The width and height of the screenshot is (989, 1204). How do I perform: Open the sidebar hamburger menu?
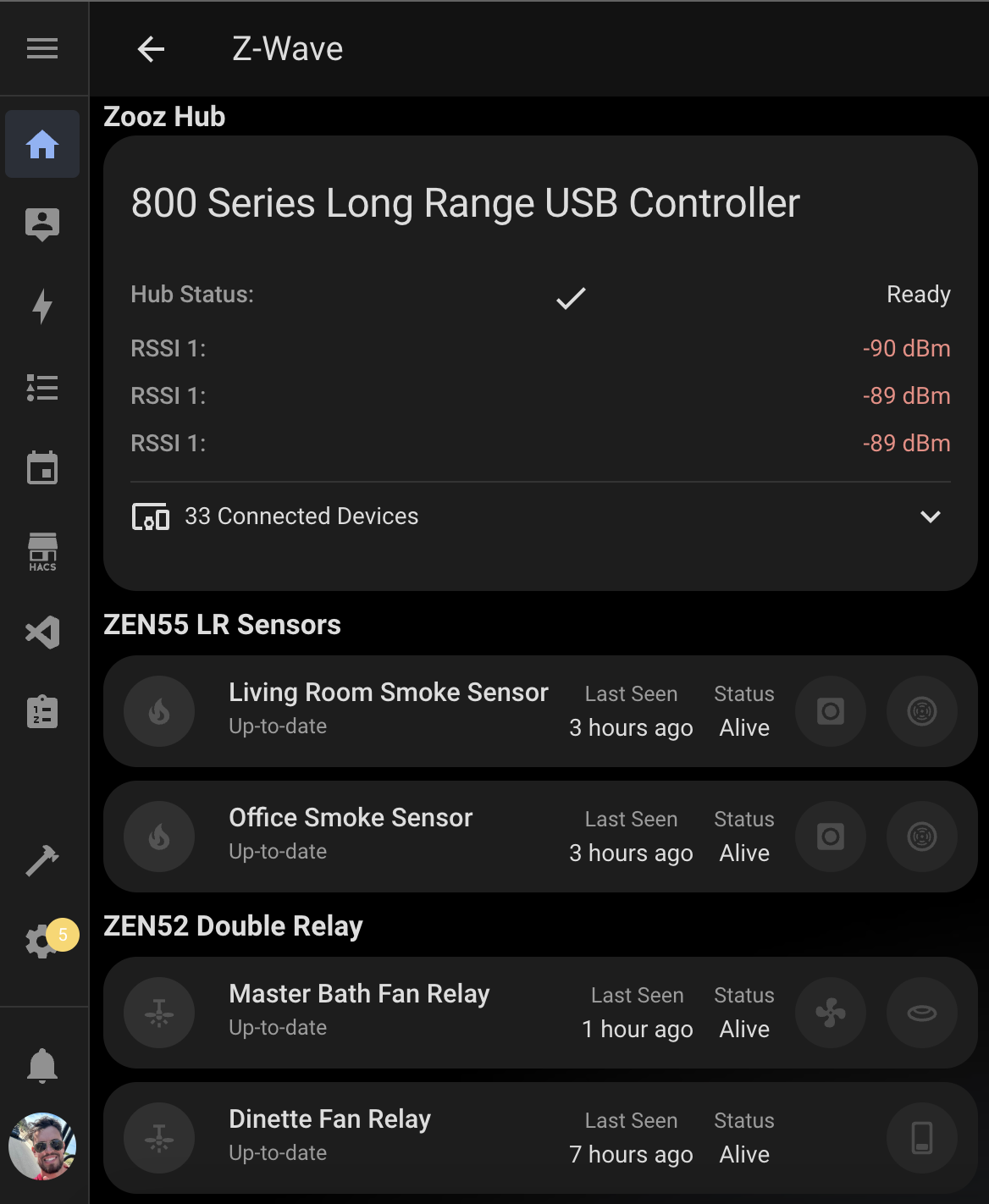[x=42, y=48]
